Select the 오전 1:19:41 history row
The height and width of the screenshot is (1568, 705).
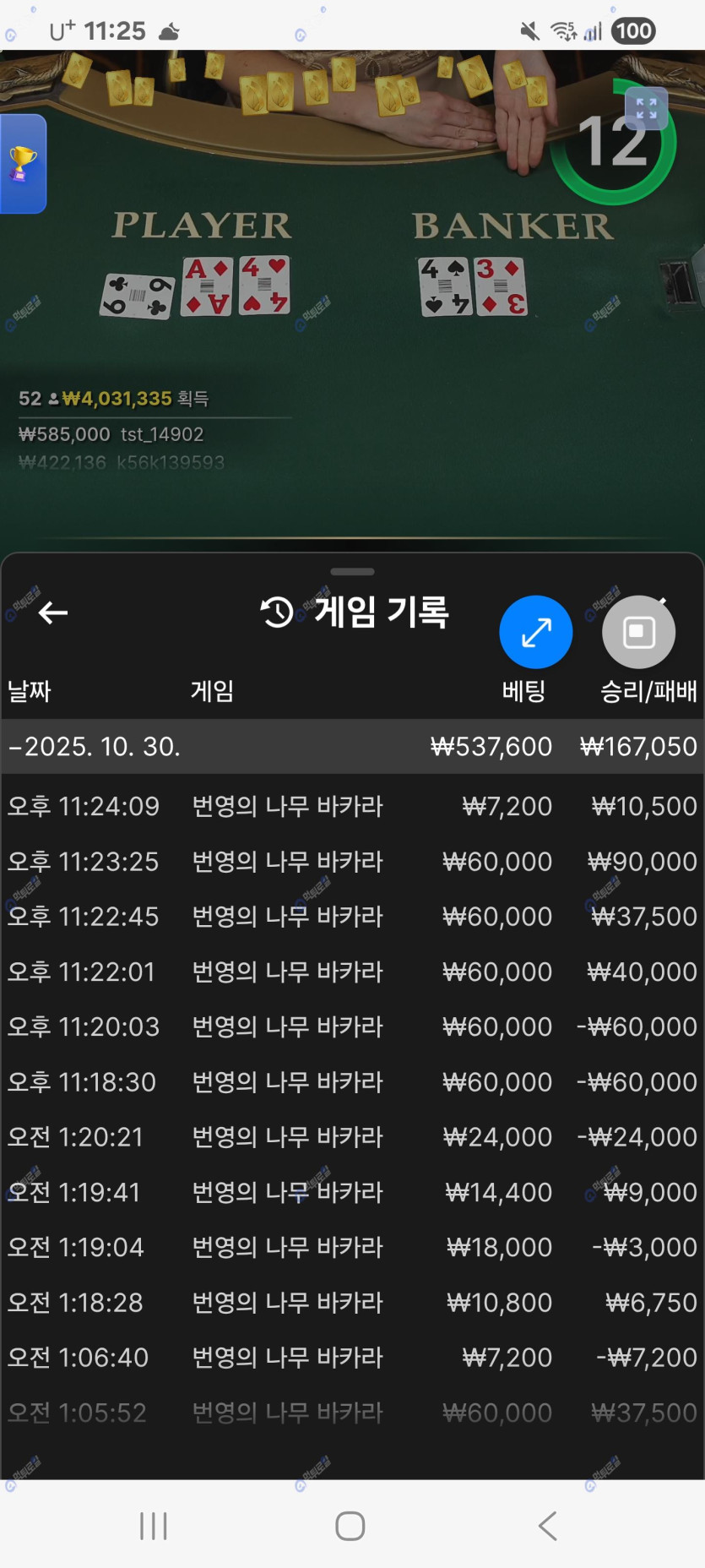[x=352, y=1192]
